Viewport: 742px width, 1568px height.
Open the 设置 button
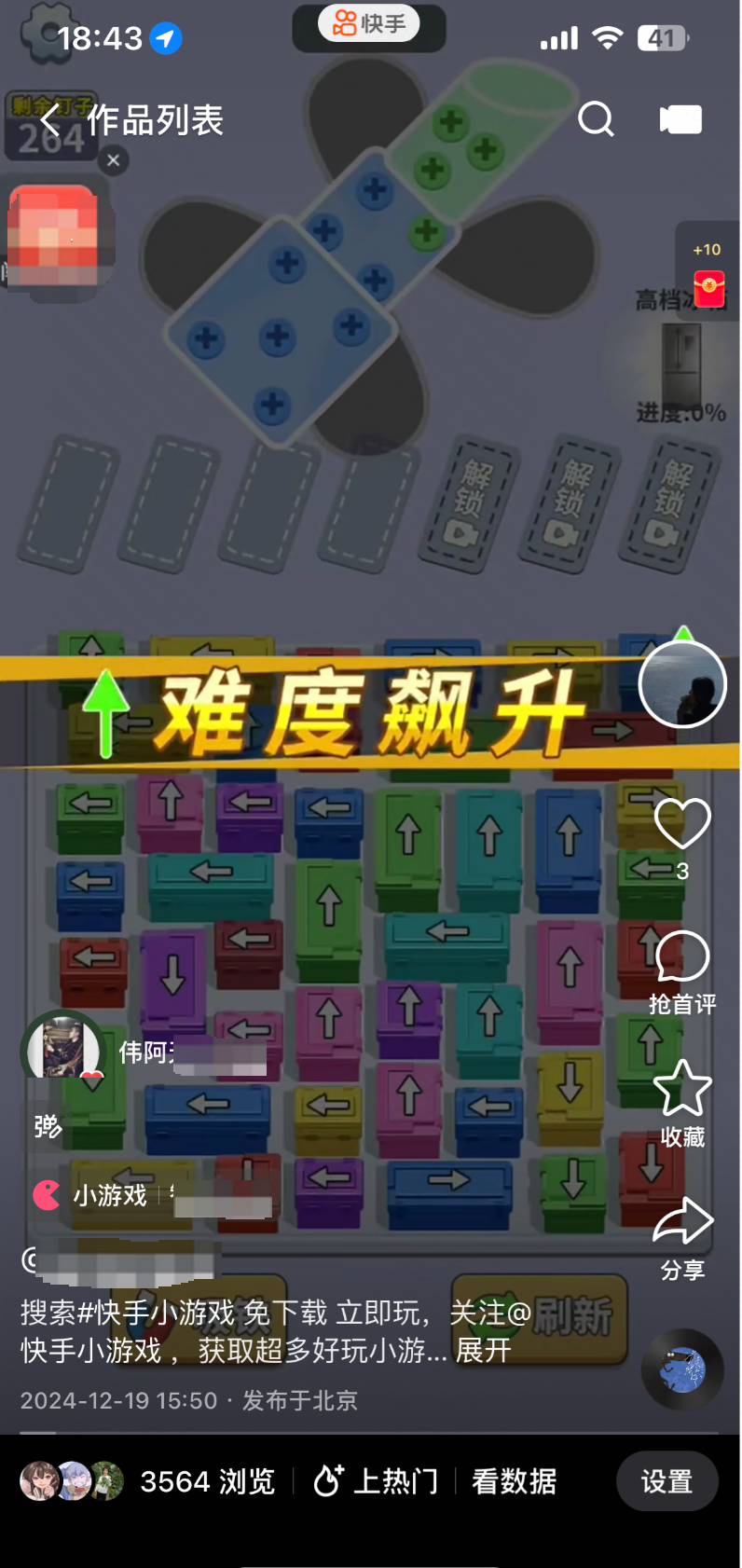coord(666,1481)
